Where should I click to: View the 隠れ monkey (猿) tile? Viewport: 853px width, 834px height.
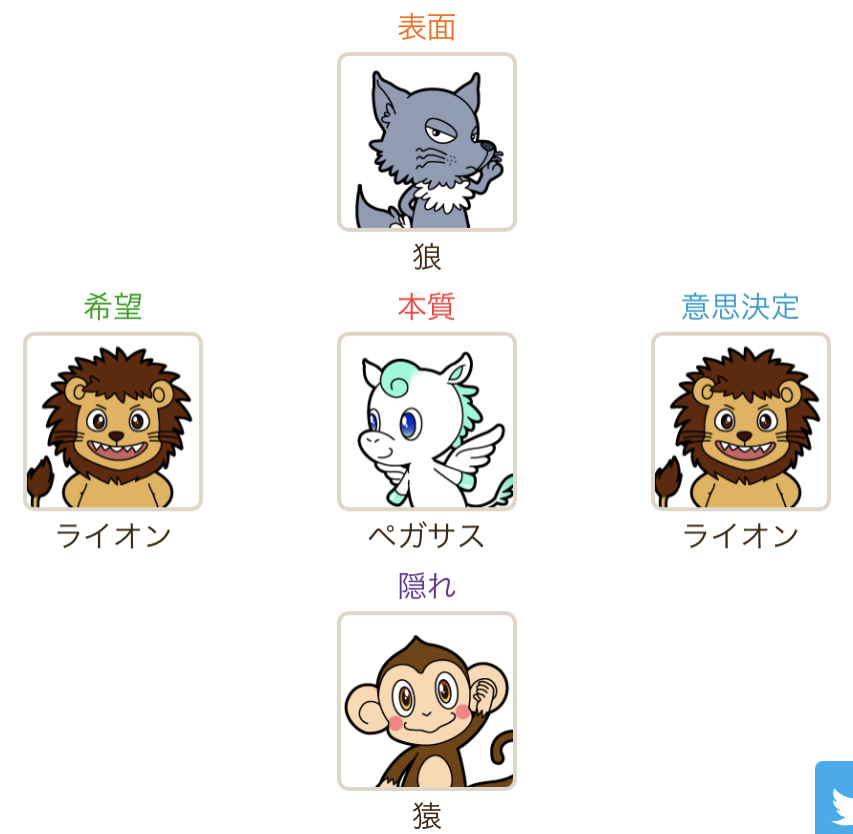click(x=427, y=701)
